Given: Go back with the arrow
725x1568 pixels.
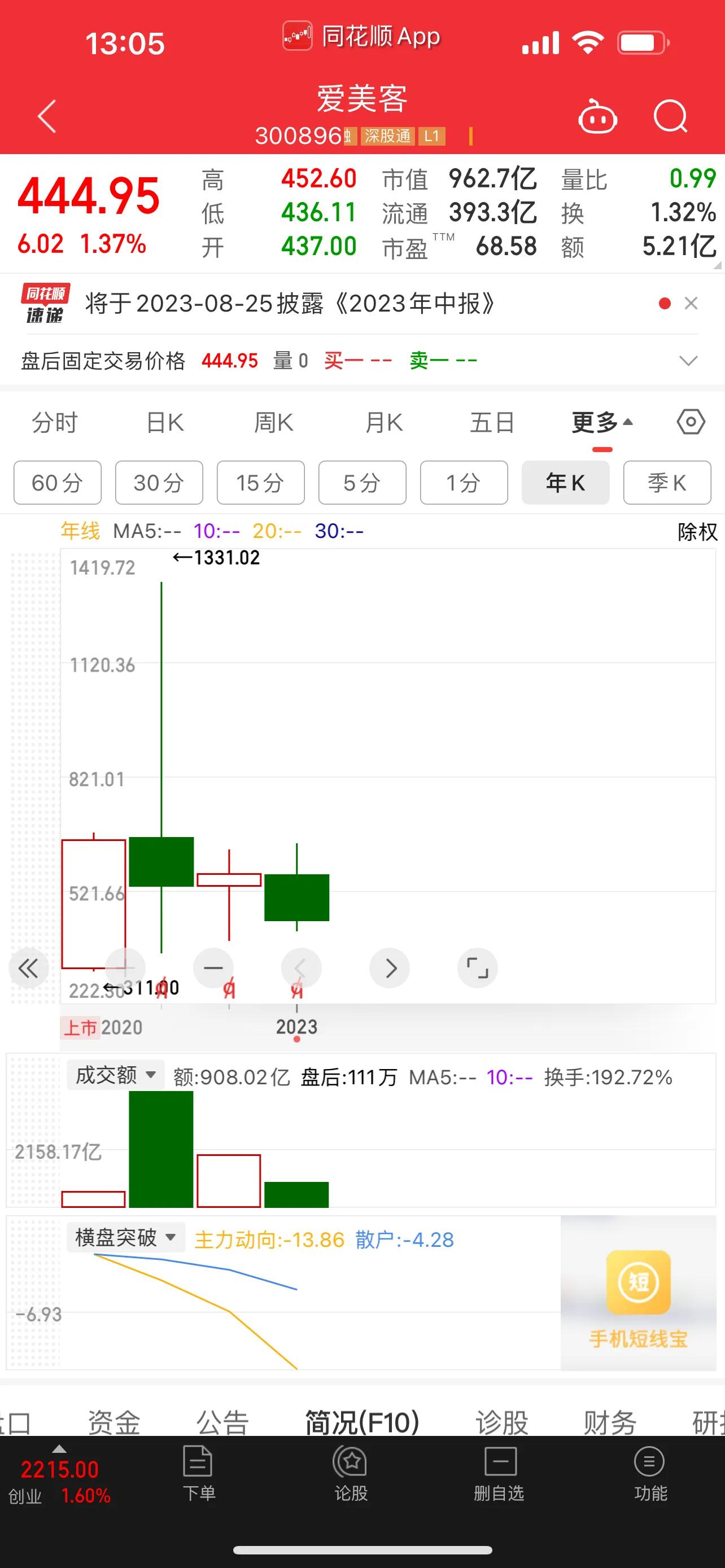Looking at the screenshot, I should [x=46, y=116].
